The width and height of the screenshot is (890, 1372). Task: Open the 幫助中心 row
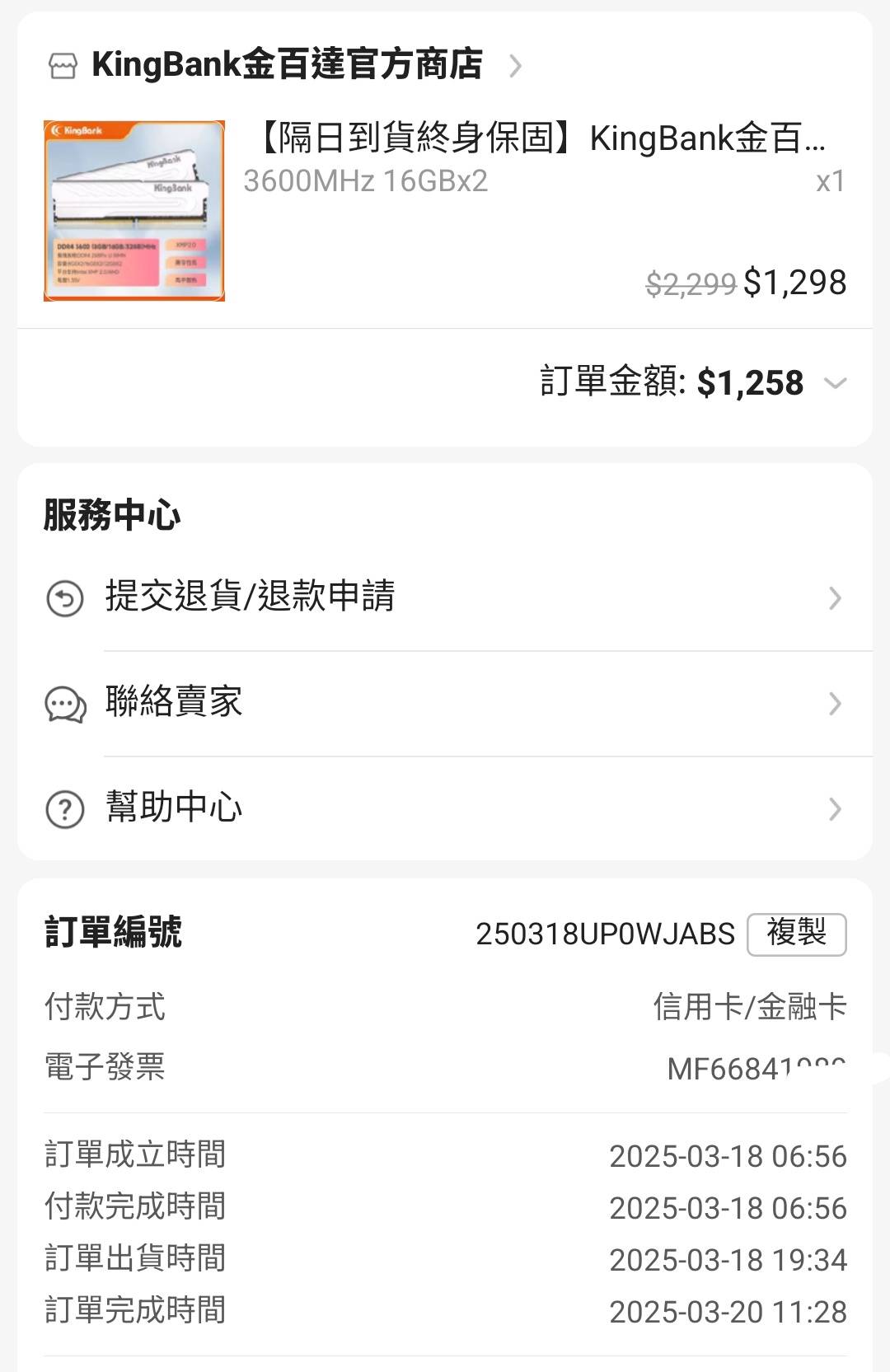pos(445,808)
